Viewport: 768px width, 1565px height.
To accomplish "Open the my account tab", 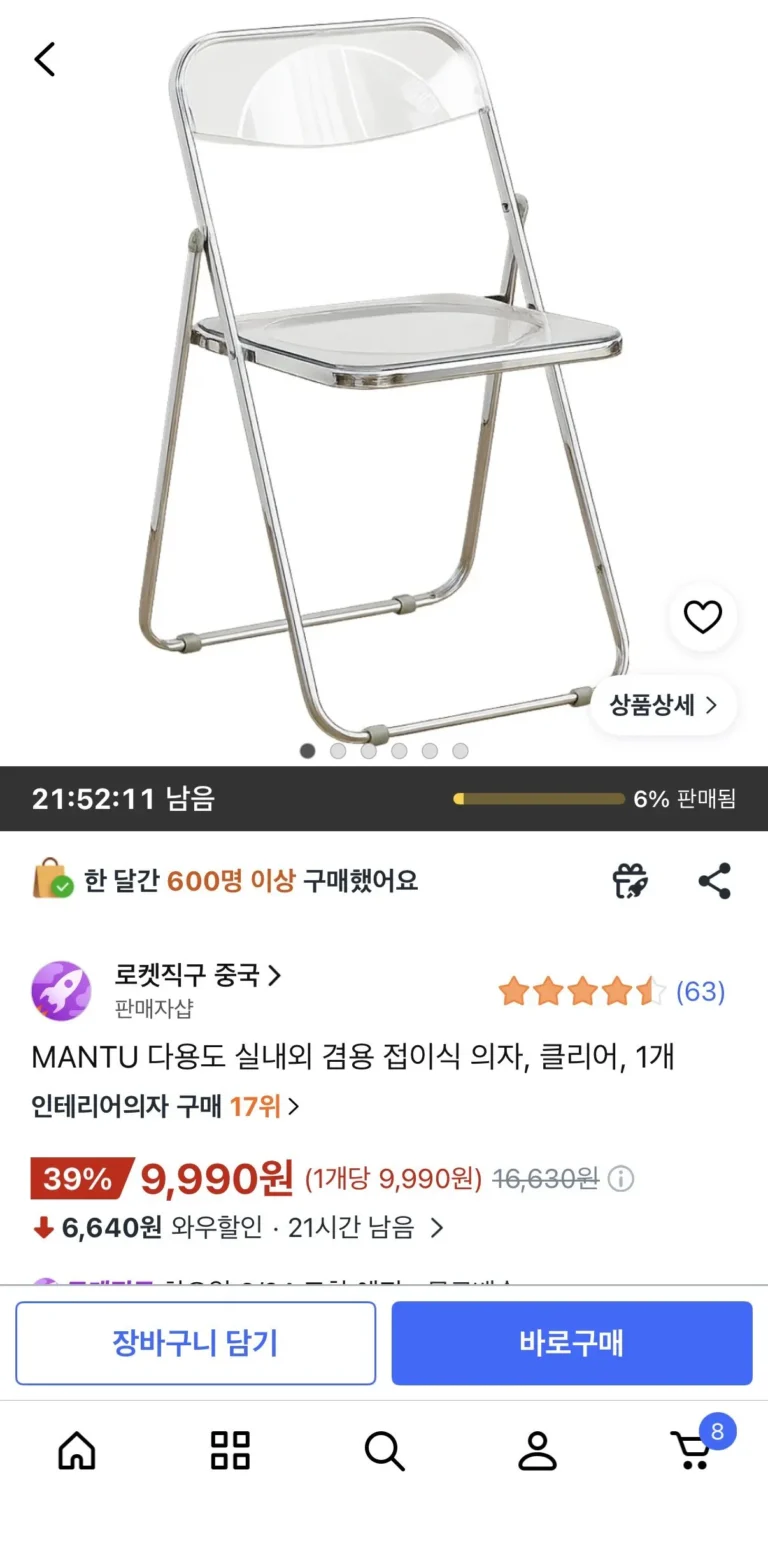I will (x=537, y=1450).
